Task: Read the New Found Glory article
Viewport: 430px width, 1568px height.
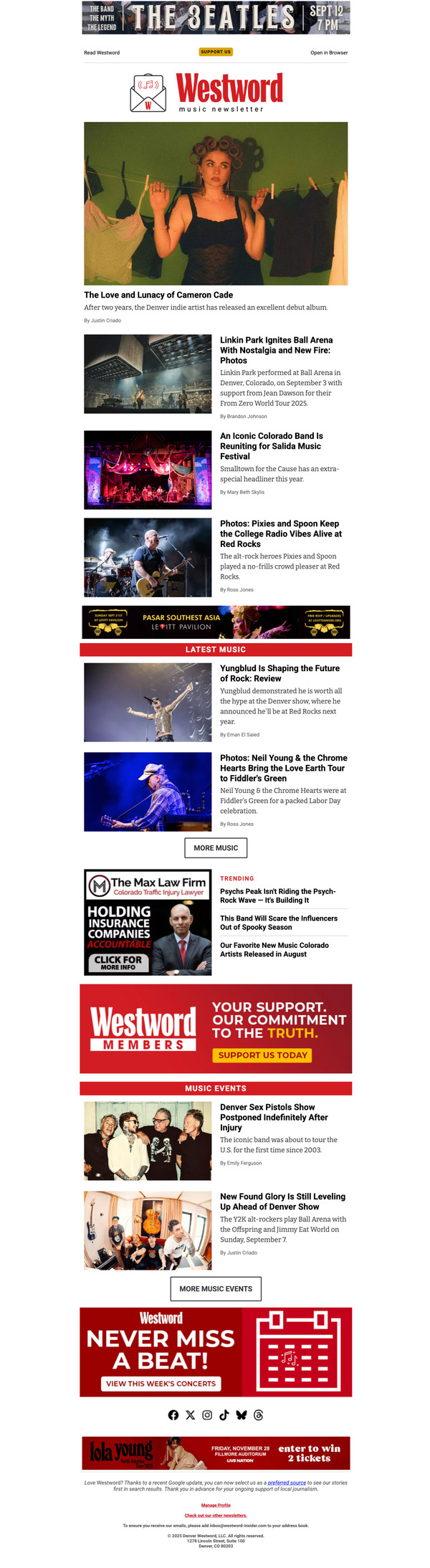Action: [x=282, y=1202]
